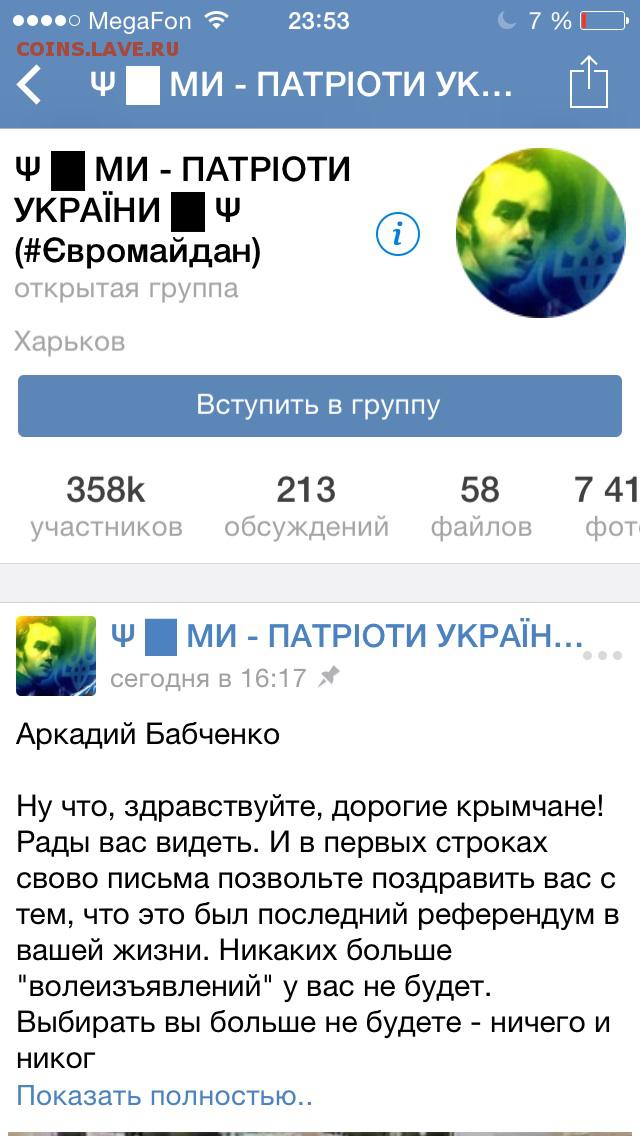Open the group info icon

[x=398, y=235]
